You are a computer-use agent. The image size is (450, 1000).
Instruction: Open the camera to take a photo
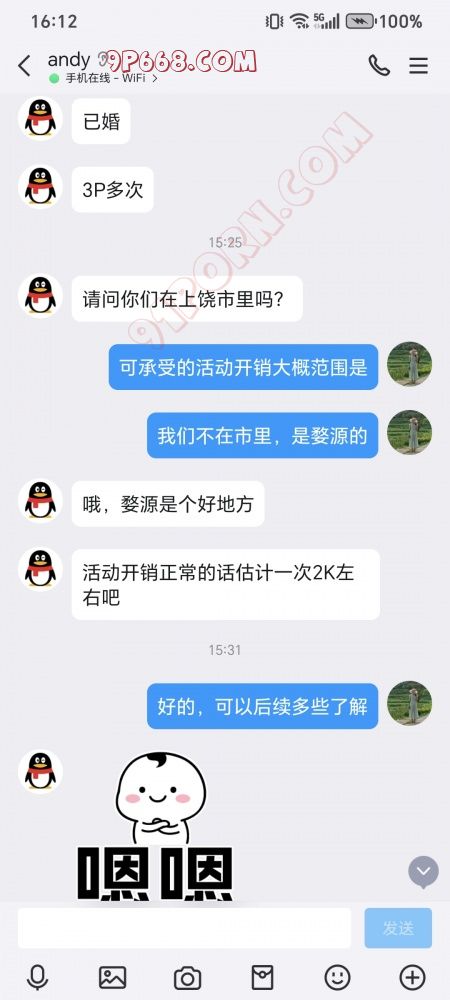point(187,977)
